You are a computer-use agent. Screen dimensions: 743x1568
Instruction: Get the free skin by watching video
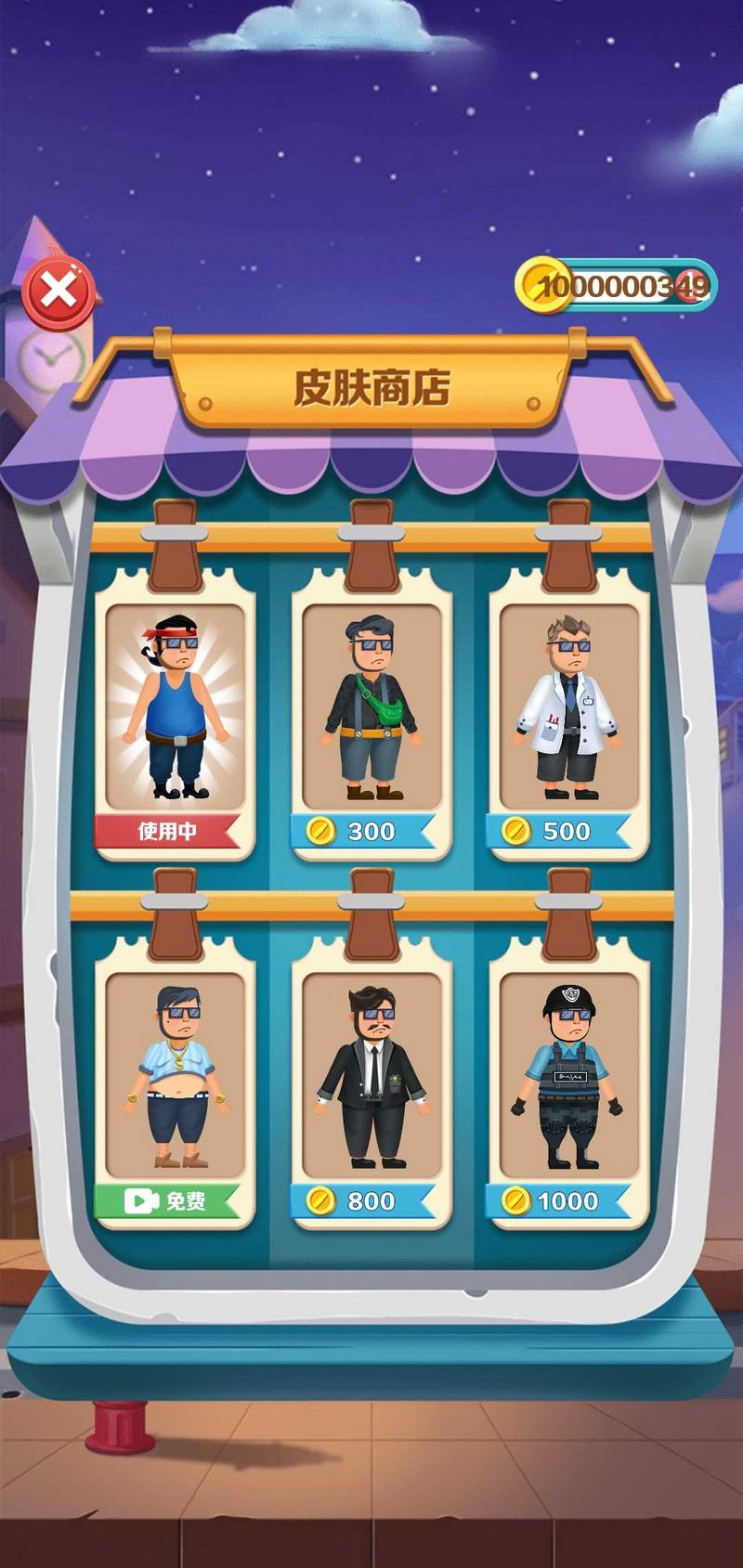tap(167, 1200)
